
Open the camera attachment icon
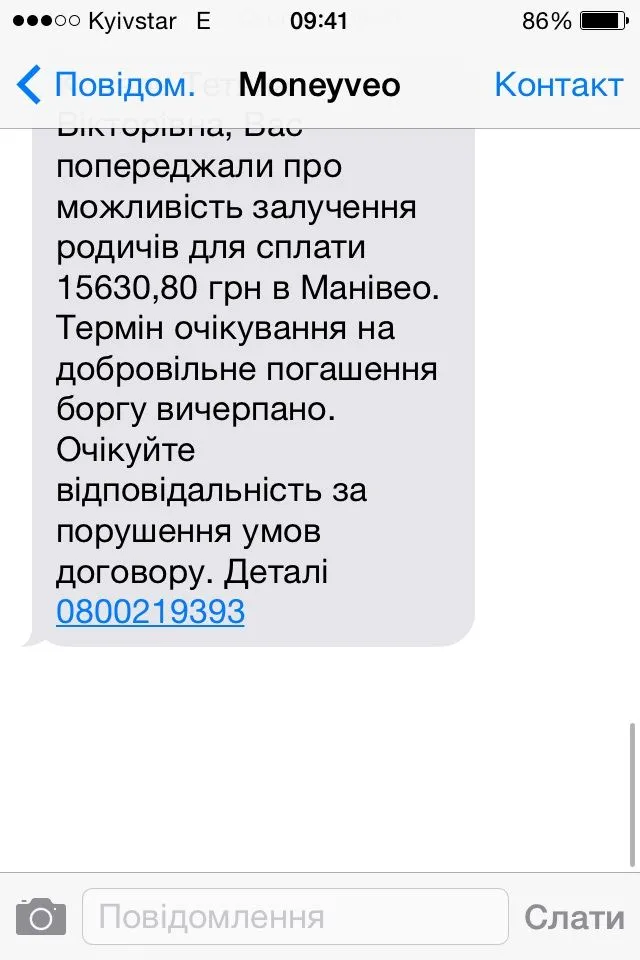pos(41,916)
